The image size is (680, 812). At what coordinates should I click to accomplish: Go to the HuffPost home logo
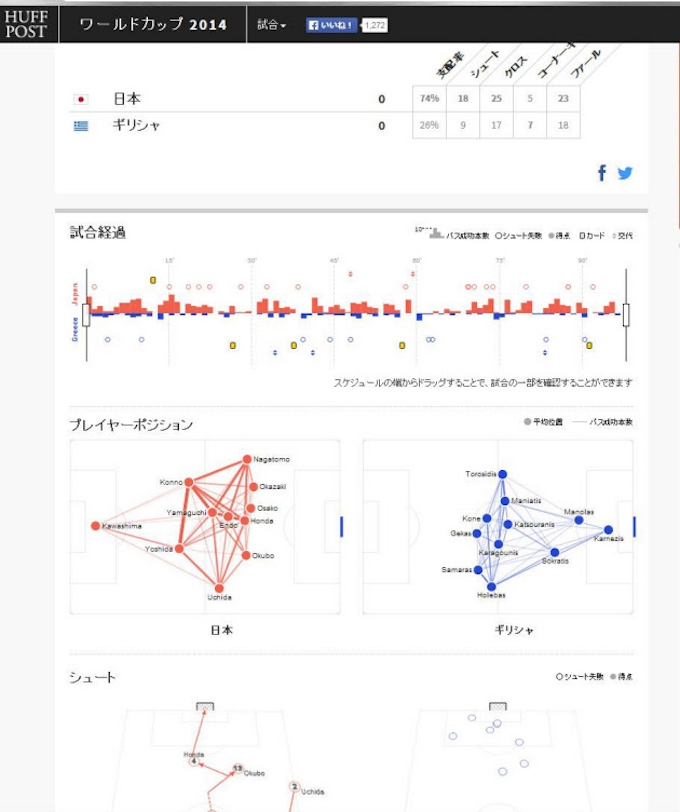(x=26, y=24)
